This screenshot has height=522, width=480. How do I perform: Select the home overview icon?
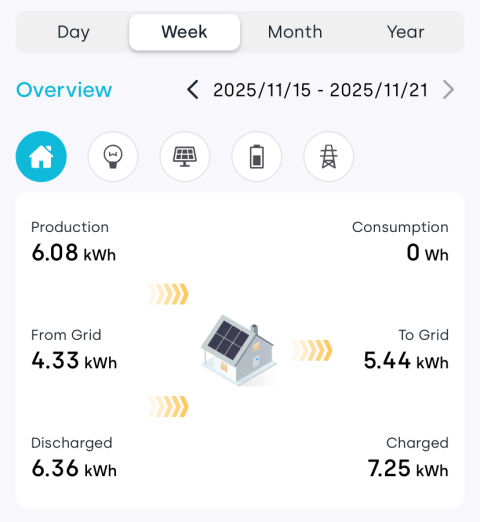pos(41,157)
